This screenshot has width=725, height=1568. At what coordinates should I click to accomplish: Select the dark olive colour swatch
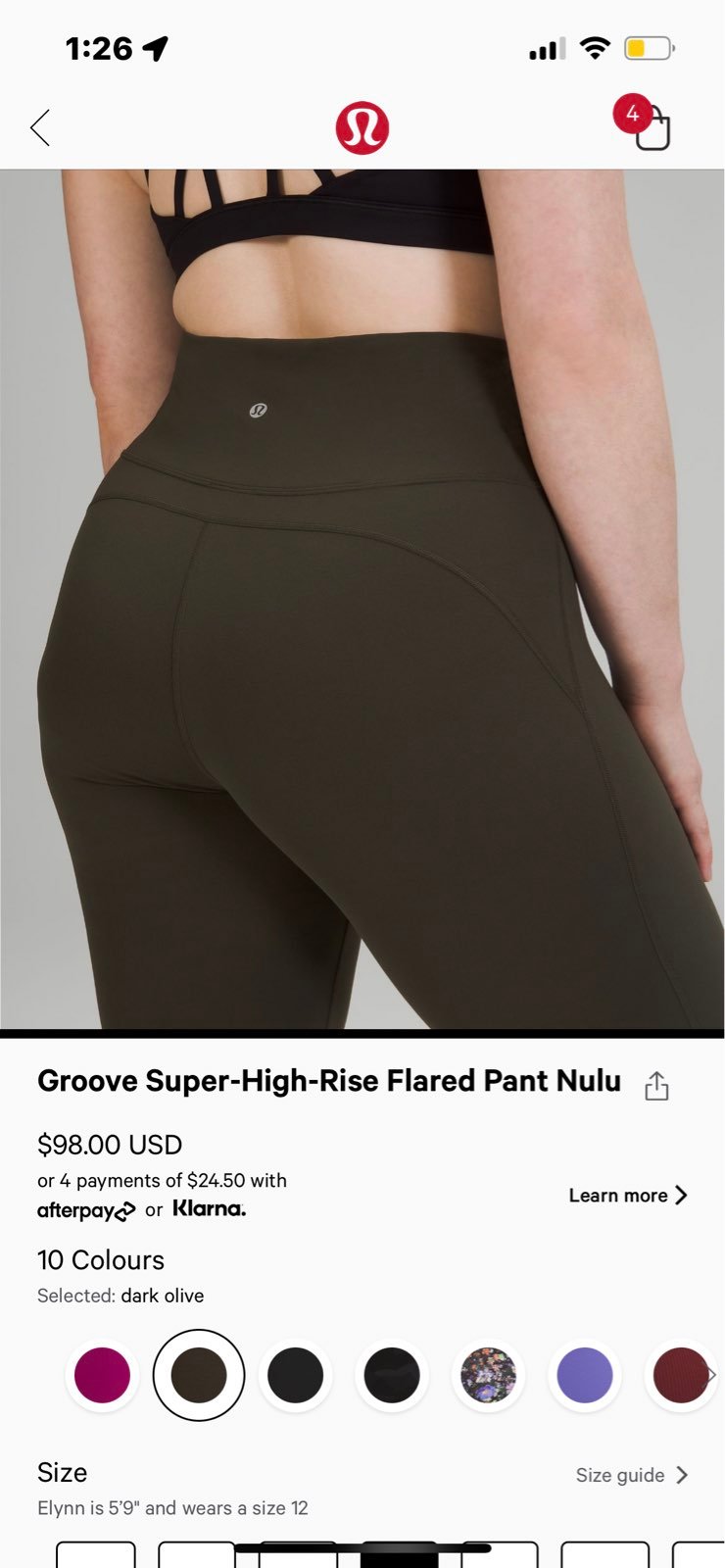pyautogui.click(x=199, y=1375)
